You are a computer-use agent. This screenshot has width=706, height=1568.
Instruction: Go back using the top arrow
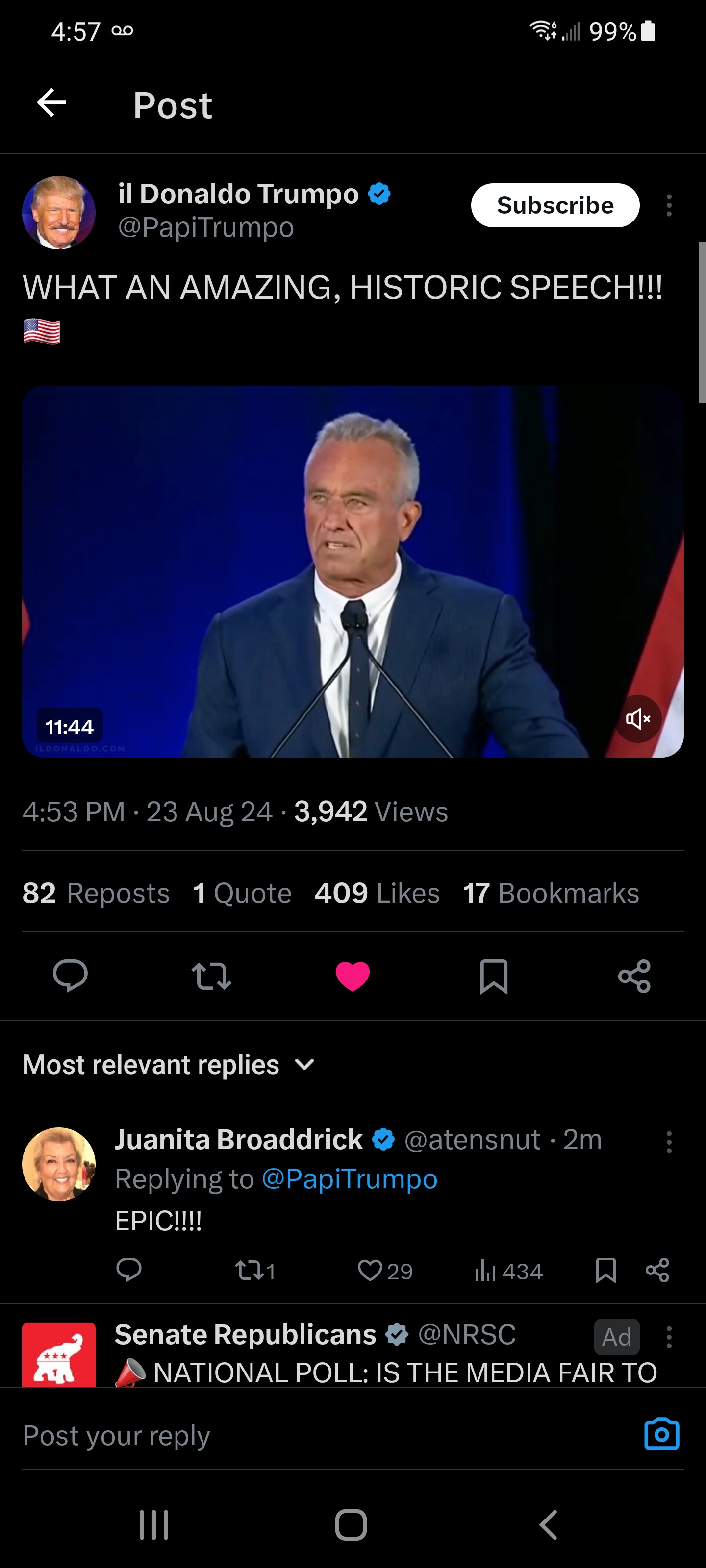[52, 103]
